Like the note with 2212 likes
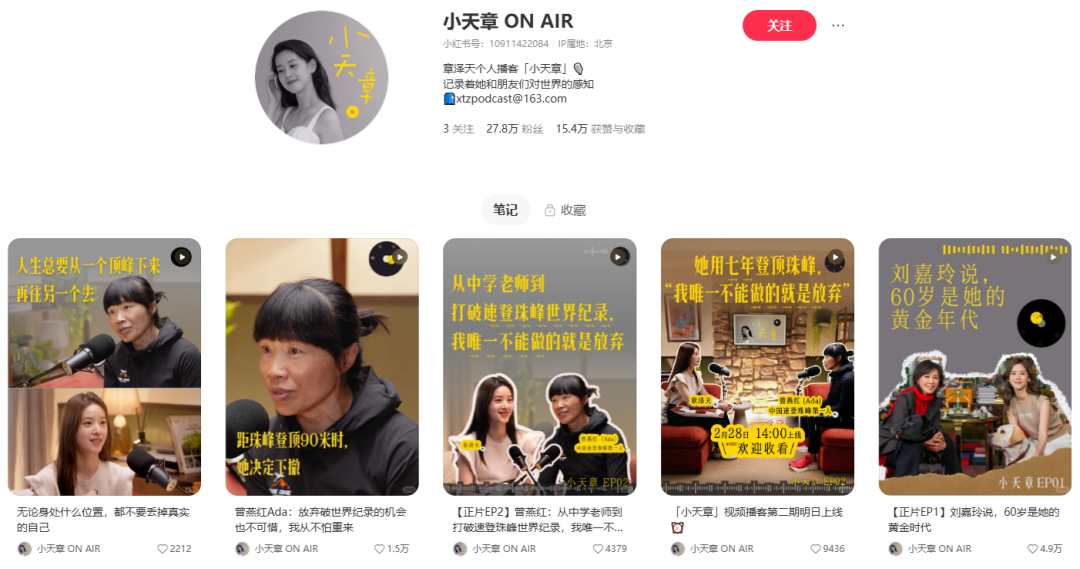The image size is (1080, 569). (x=164, y=549)
